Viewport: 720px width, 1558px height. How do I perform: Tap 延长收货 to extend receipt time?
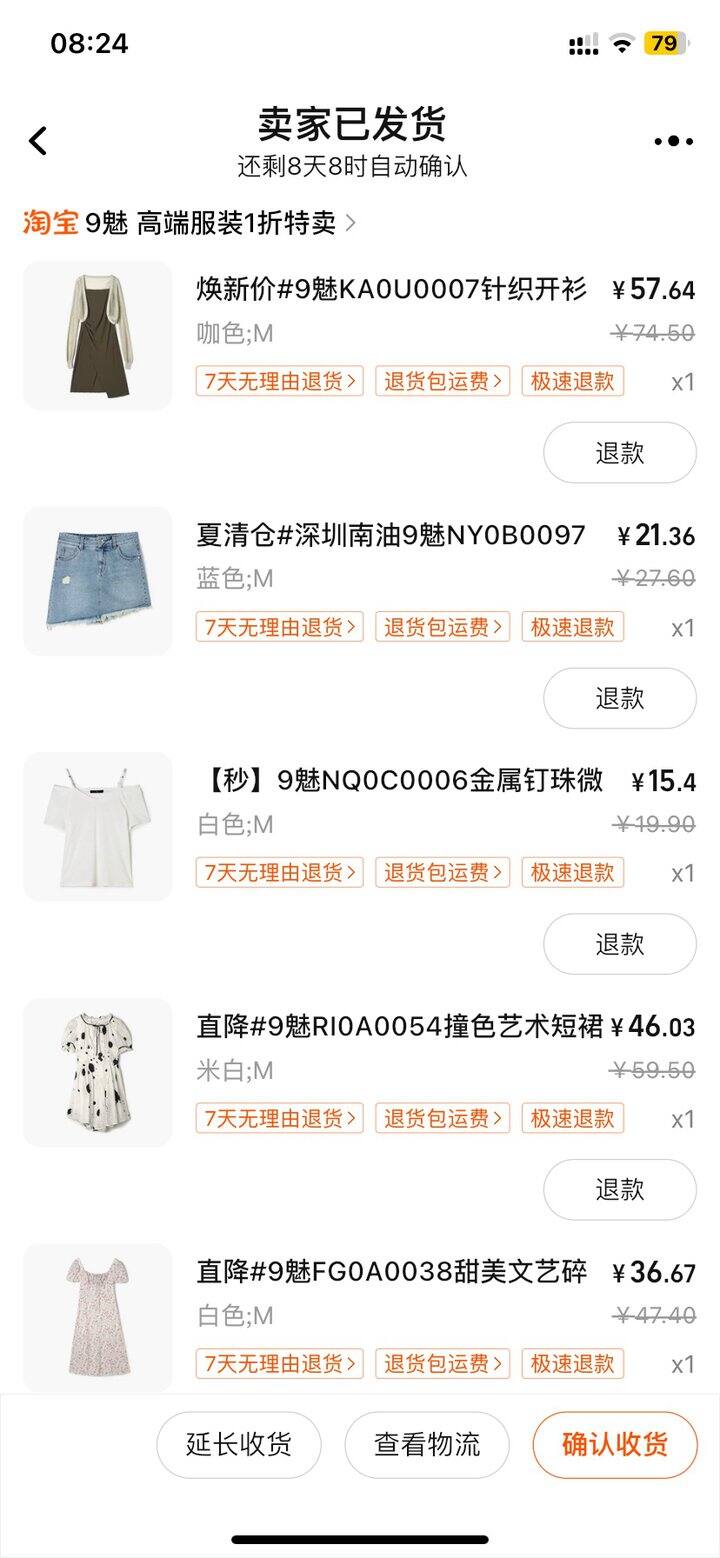coord(239,1444)
